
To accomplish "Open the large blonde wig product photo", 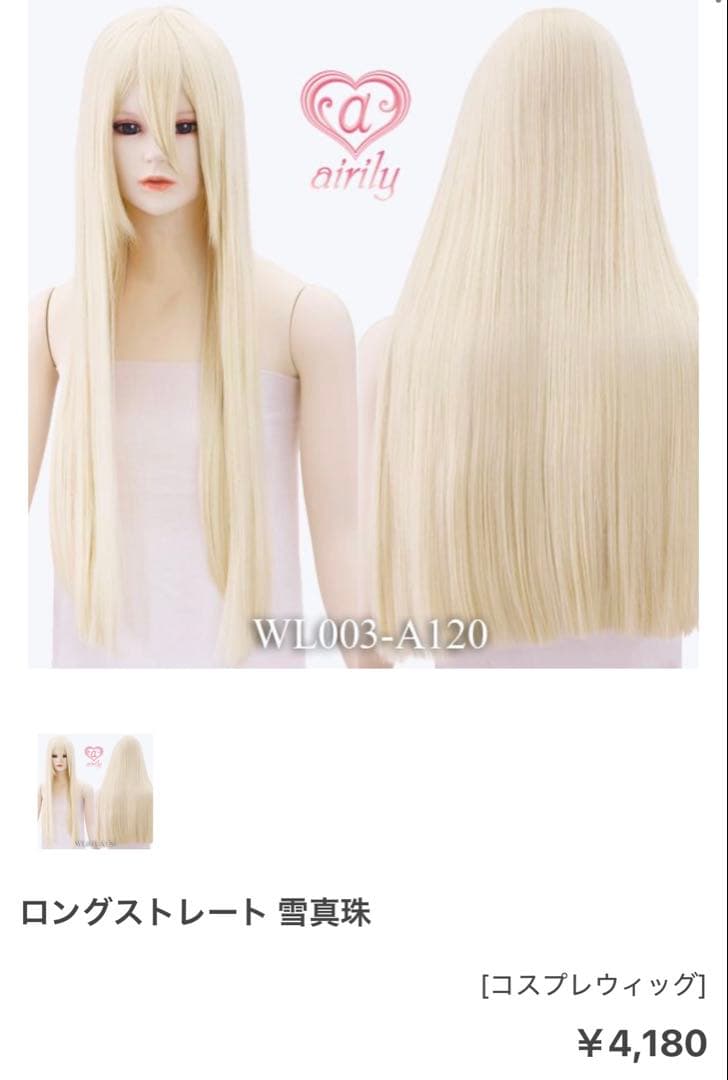I will coord(362,335).
